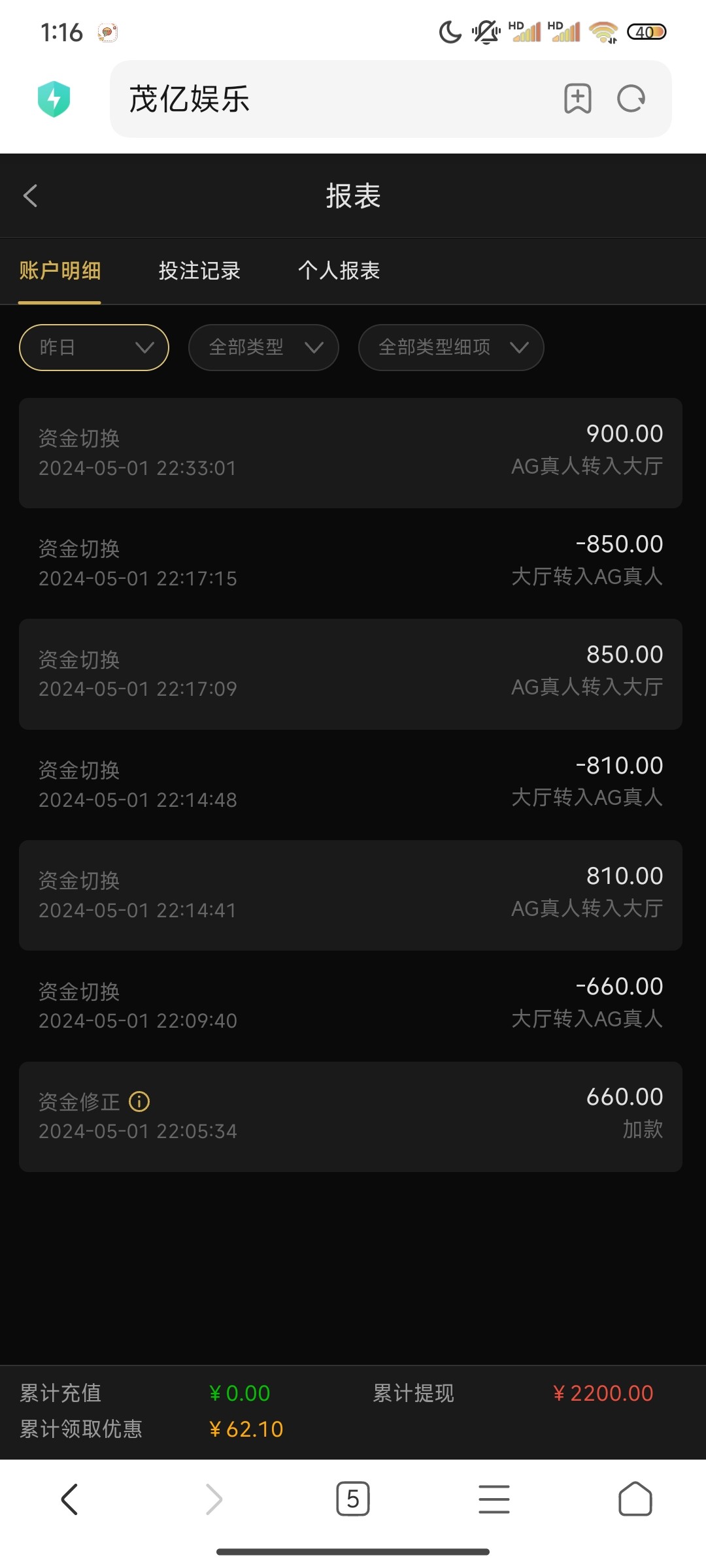706x1568 pixels.
Task: Go back from the 报表 page
Action: pos(30,195)
